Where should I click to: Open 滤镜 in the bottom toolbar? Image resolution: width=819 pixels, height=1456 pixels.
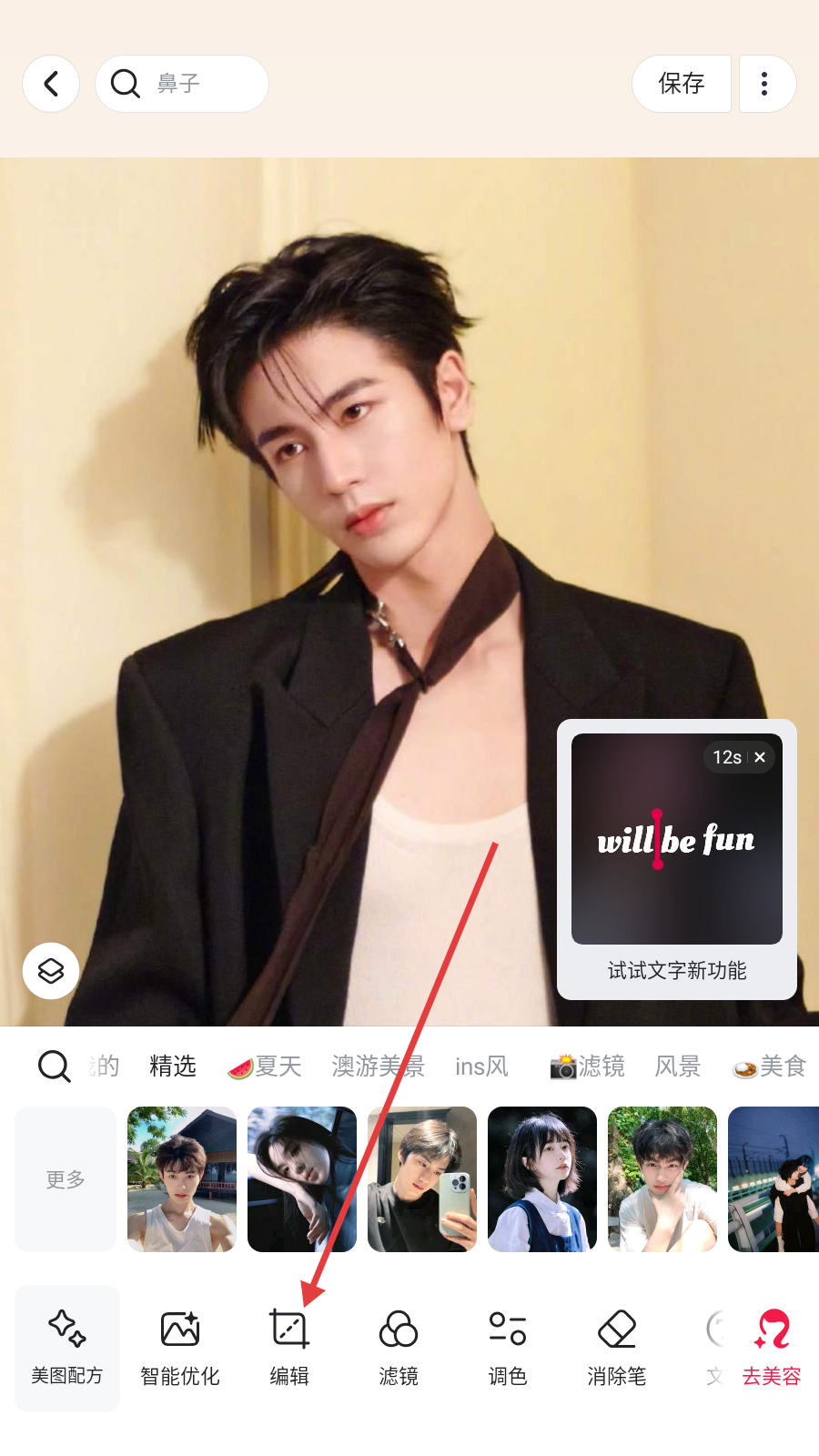(x=399, y=1348)
